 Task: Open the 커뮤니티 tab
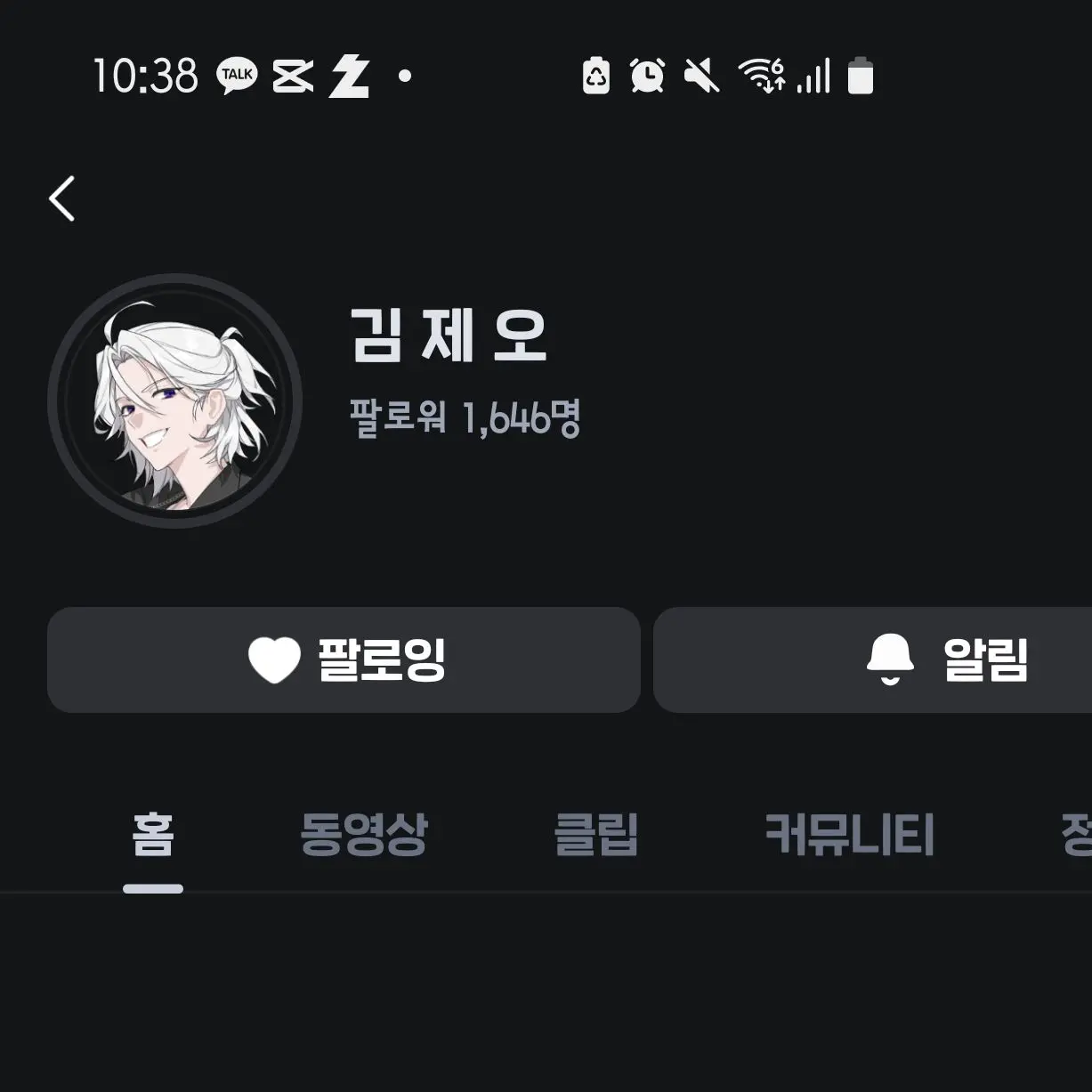click(x=849, y=835)
